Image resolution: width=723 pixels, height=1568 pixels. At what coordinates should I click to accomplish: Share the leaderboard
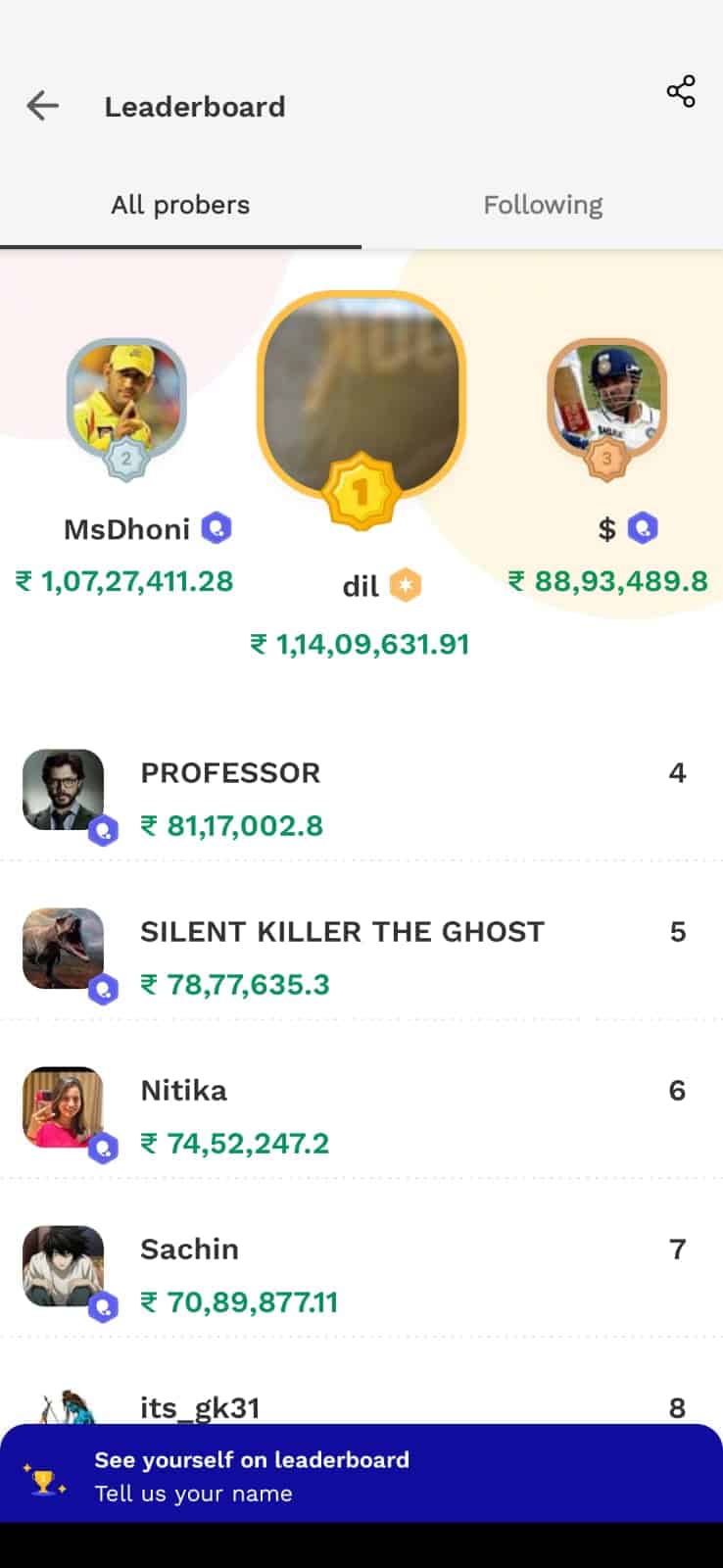pos(680,92)
